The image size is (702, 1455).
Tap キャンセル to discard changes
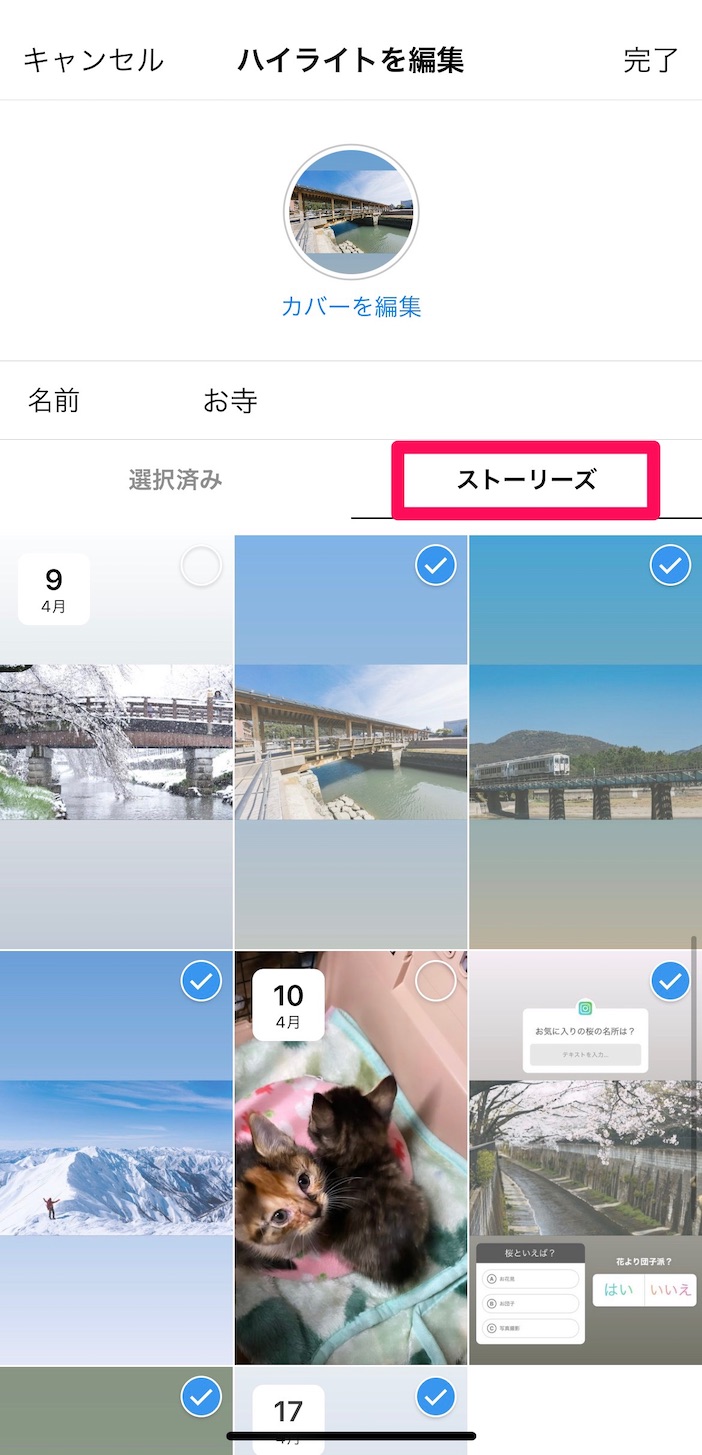click(x=93, y=60)
